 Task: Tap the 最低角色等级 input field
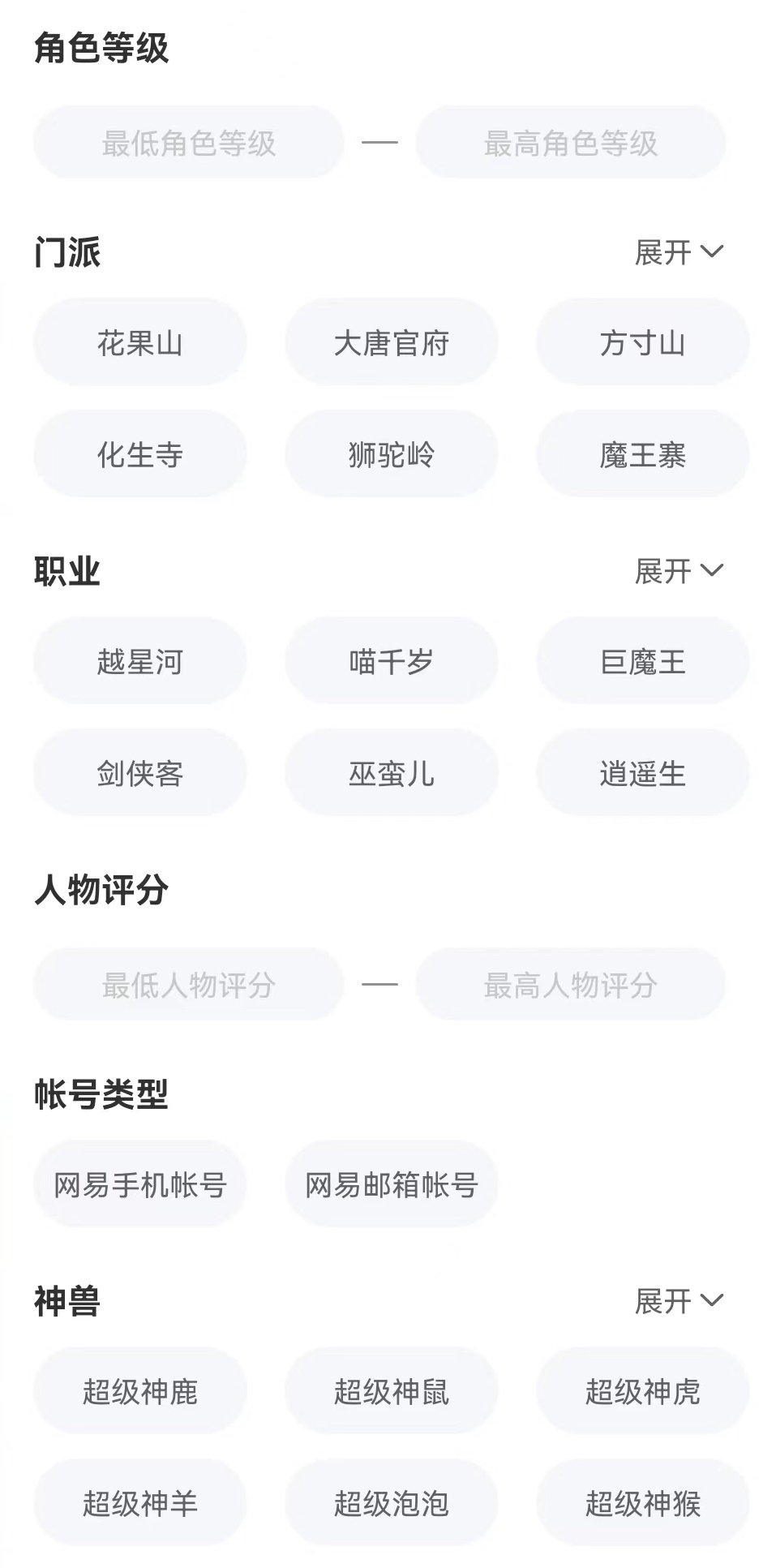188,143
